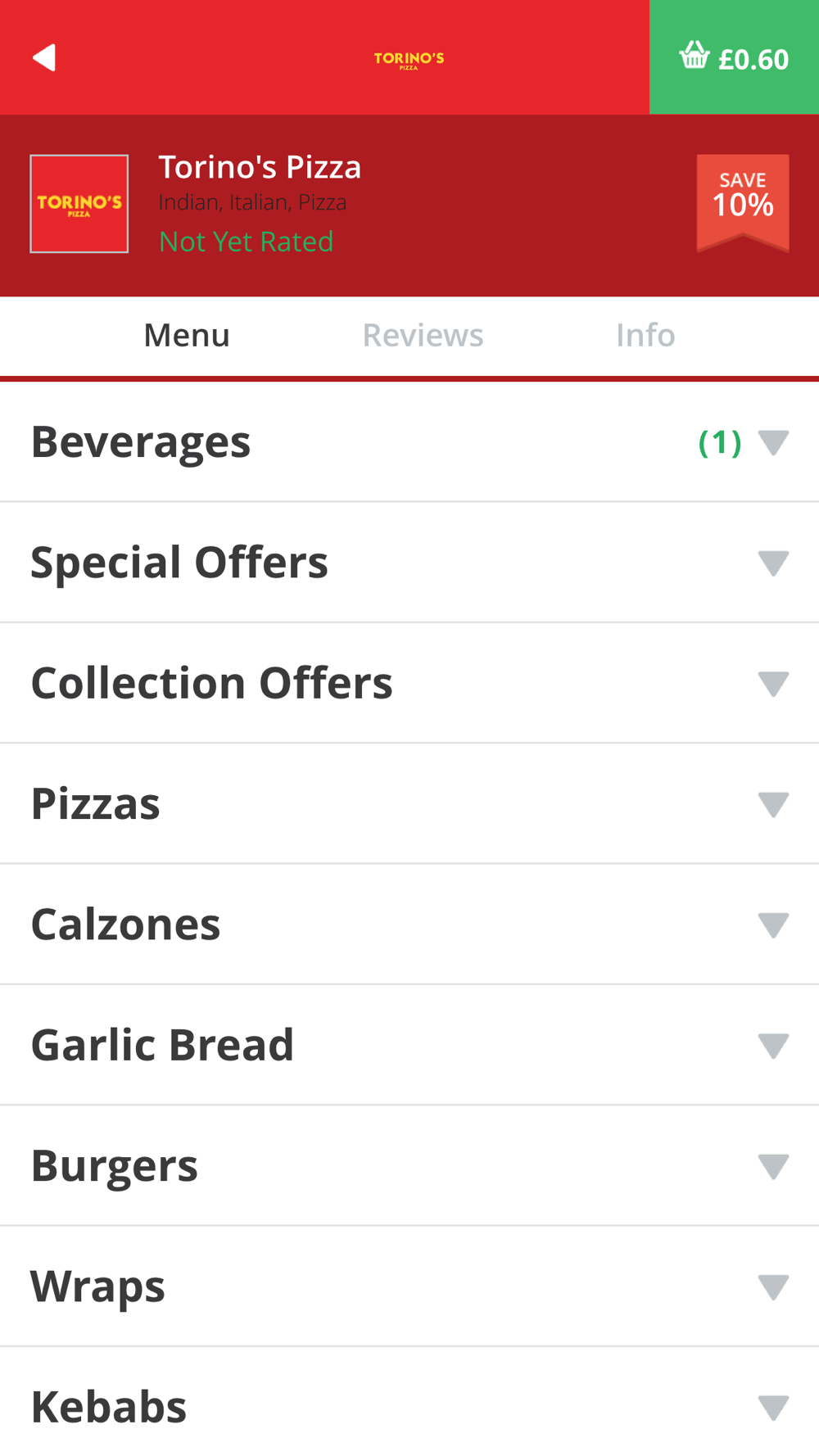Expand the Wraps category
Image resolution: width=819 pixels, height=1456 pixels.
[409, 1286]
